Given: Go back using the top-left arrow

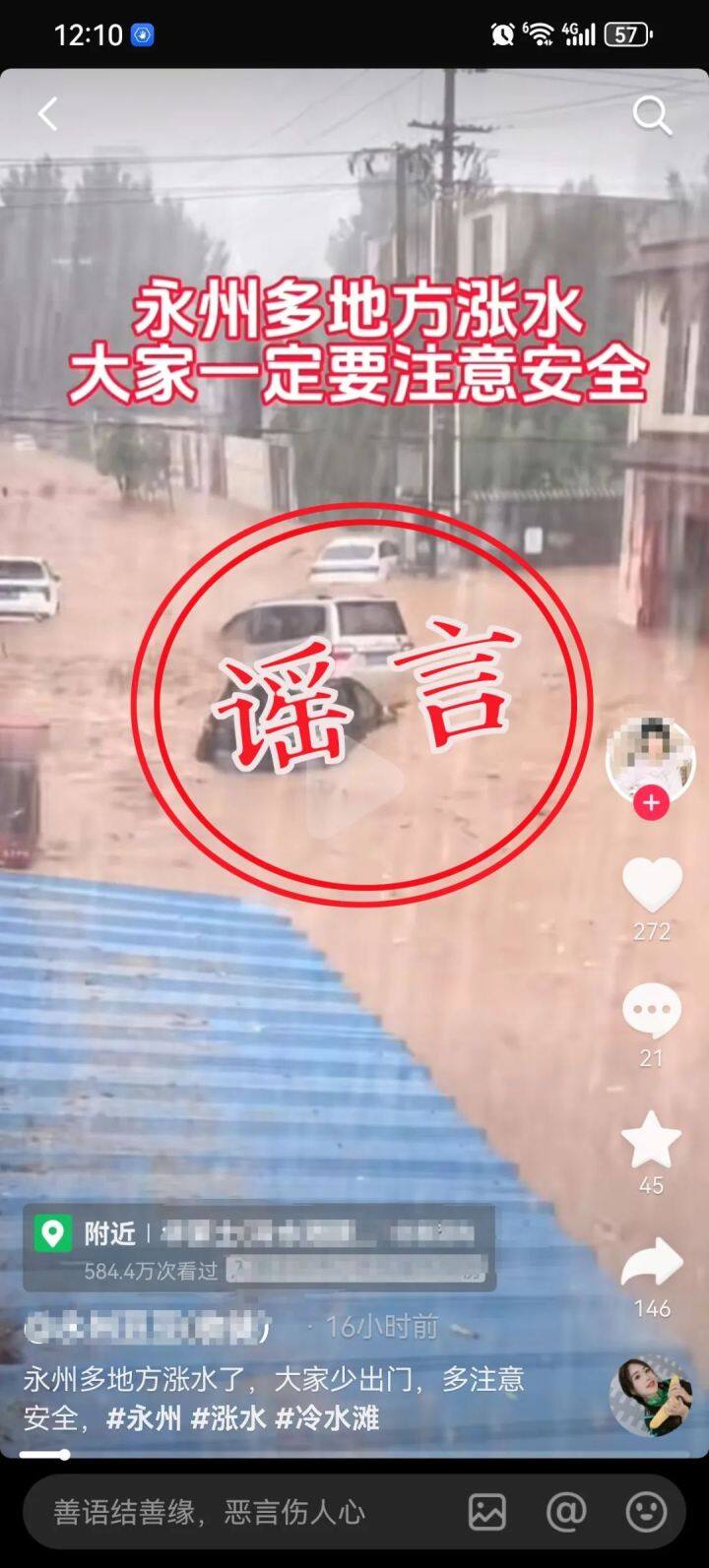Looking at the screenshot, I should pyautogui.click(x=47, y=114).
